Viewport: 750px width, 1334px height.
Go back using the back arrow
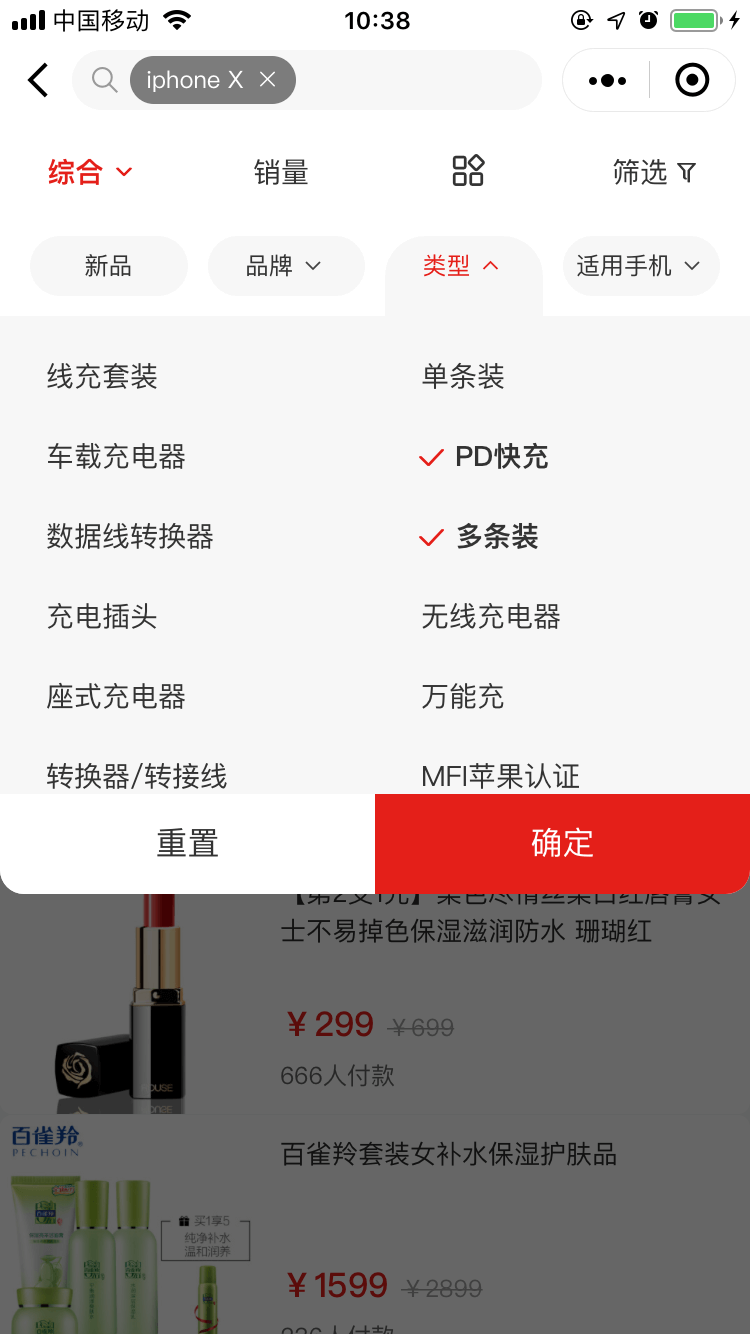(x=38, y=80)
